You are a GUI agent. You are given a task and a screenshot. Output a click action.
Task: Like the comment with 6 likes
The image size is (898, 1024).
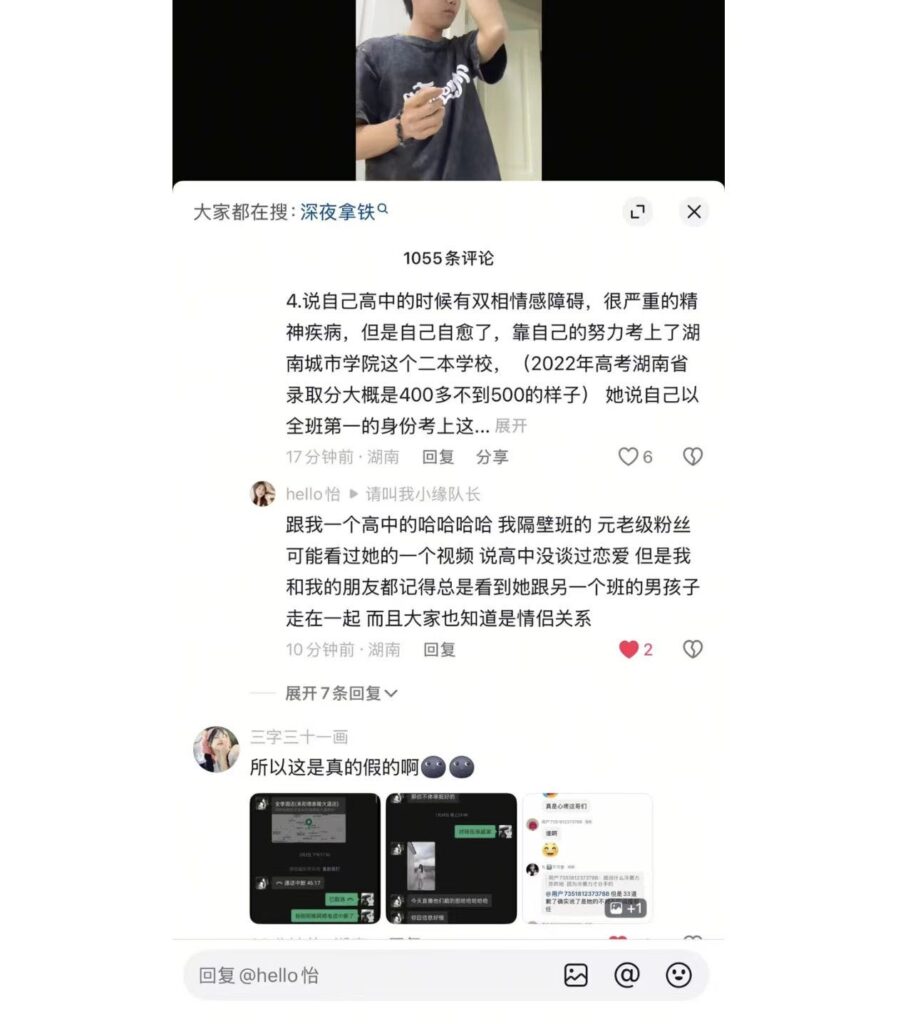[628, 457]
